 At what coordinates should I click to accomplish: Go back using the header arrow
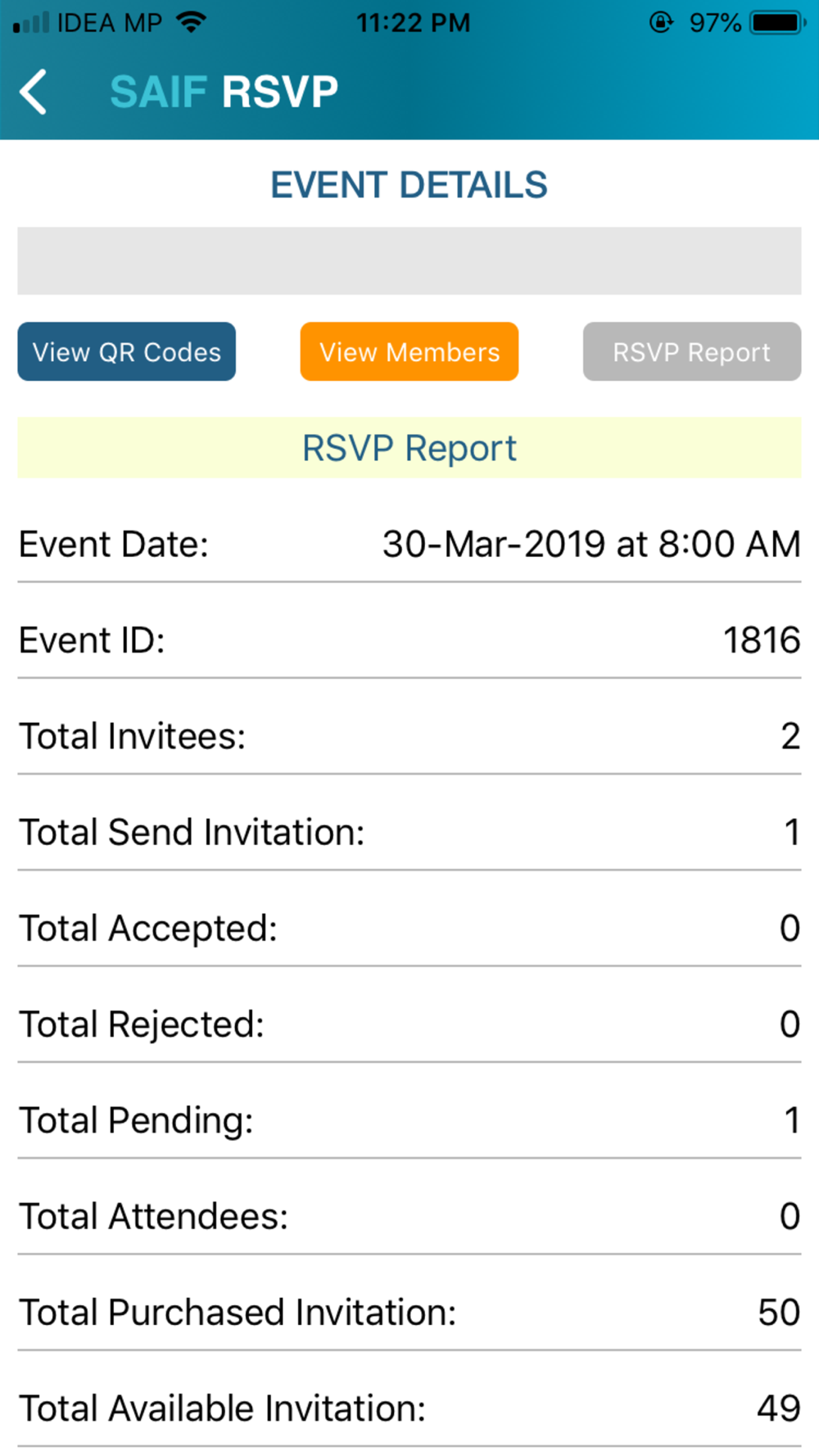pos(34,92)
